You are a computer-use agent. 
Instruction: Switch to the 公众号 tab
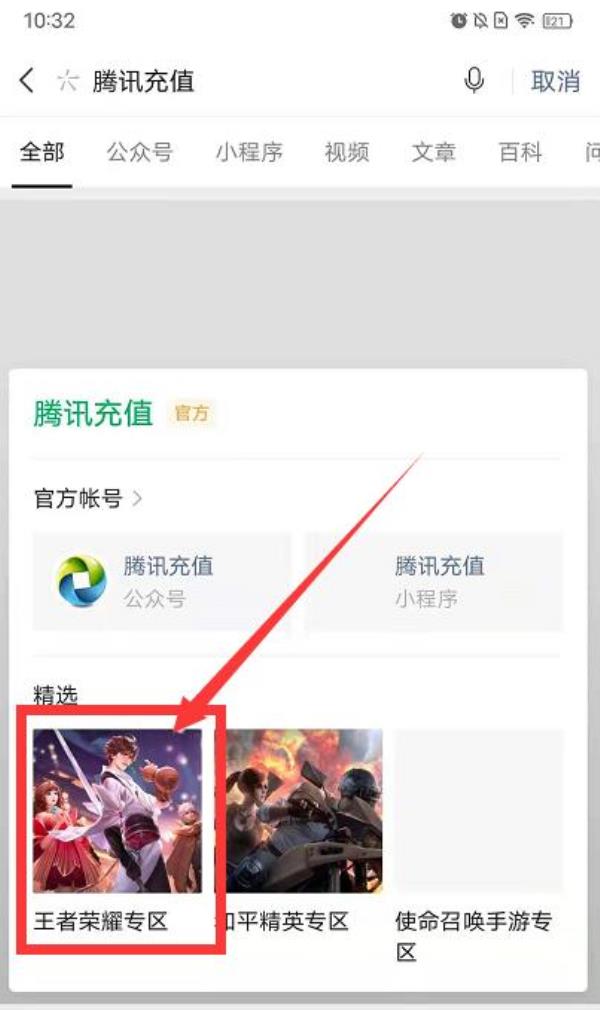(x=140, y=152)
